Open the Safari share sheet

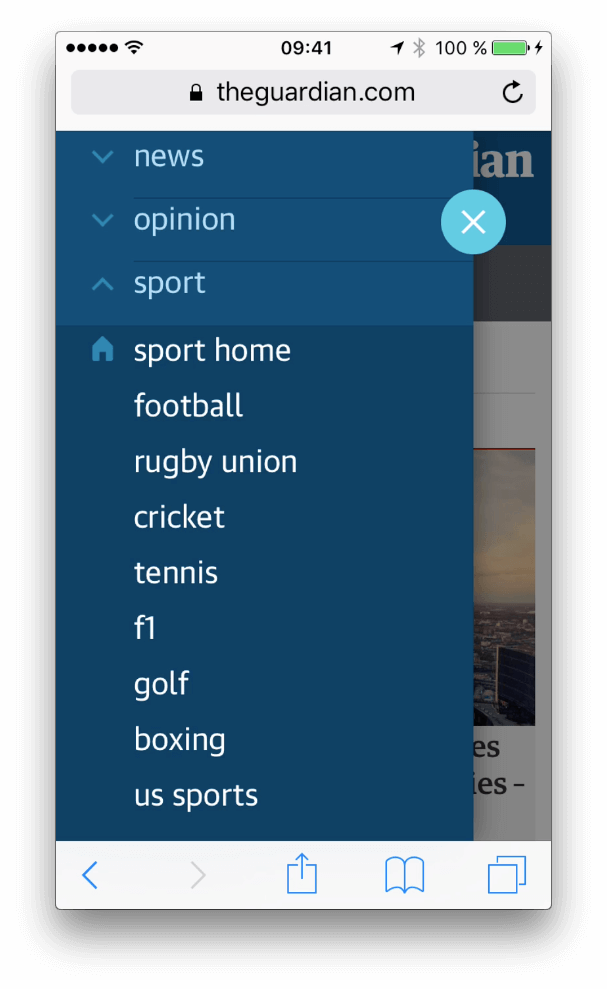tap(302, 874)
